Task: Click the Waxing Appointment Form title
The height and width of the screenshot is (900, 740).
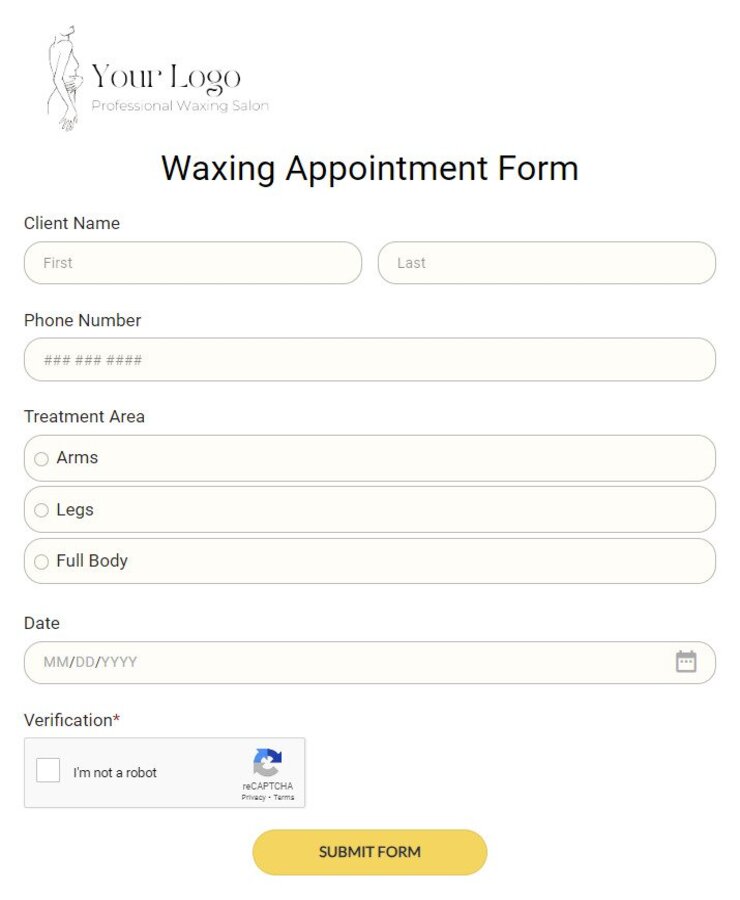Action: tap(369, 168)
